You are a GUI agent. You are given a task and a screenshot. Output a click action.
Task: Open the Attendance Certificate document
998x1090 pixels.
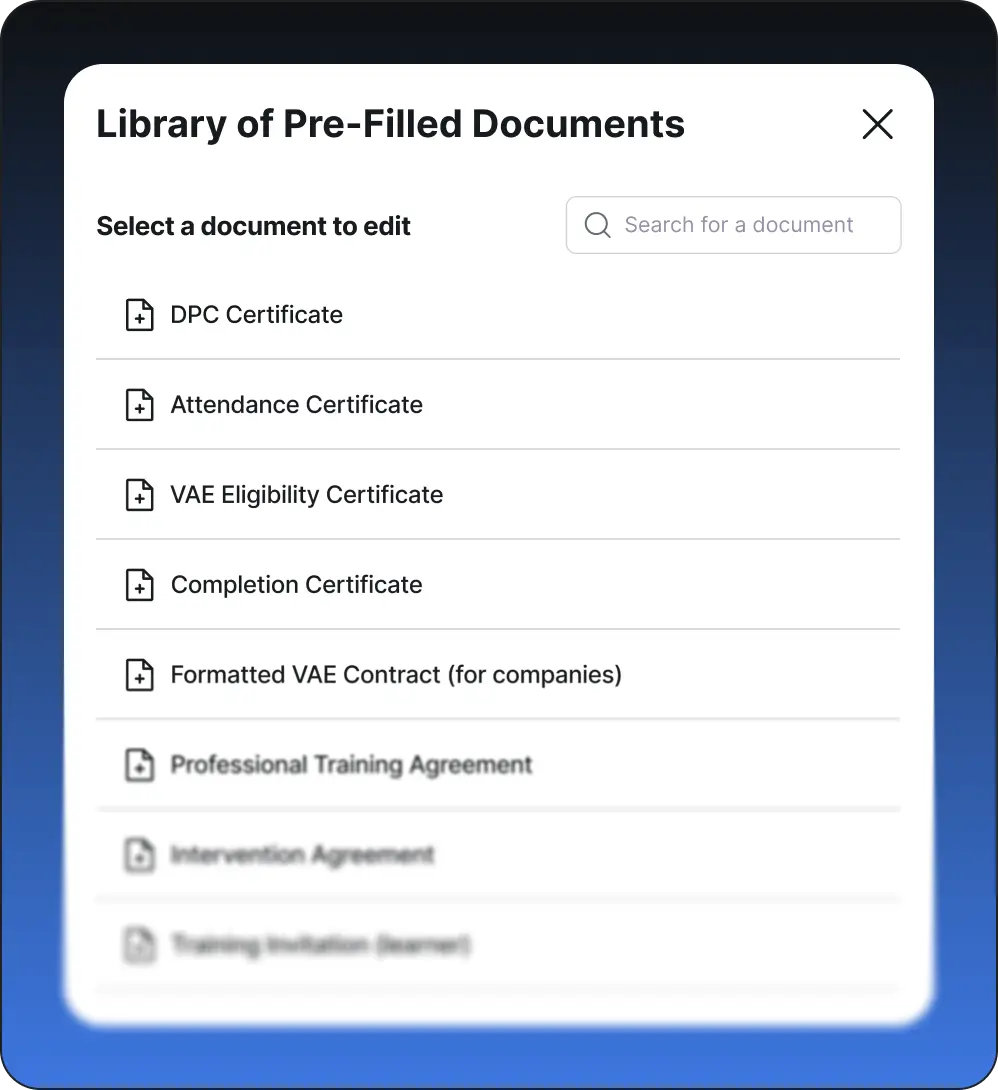(x=296, y=404)
